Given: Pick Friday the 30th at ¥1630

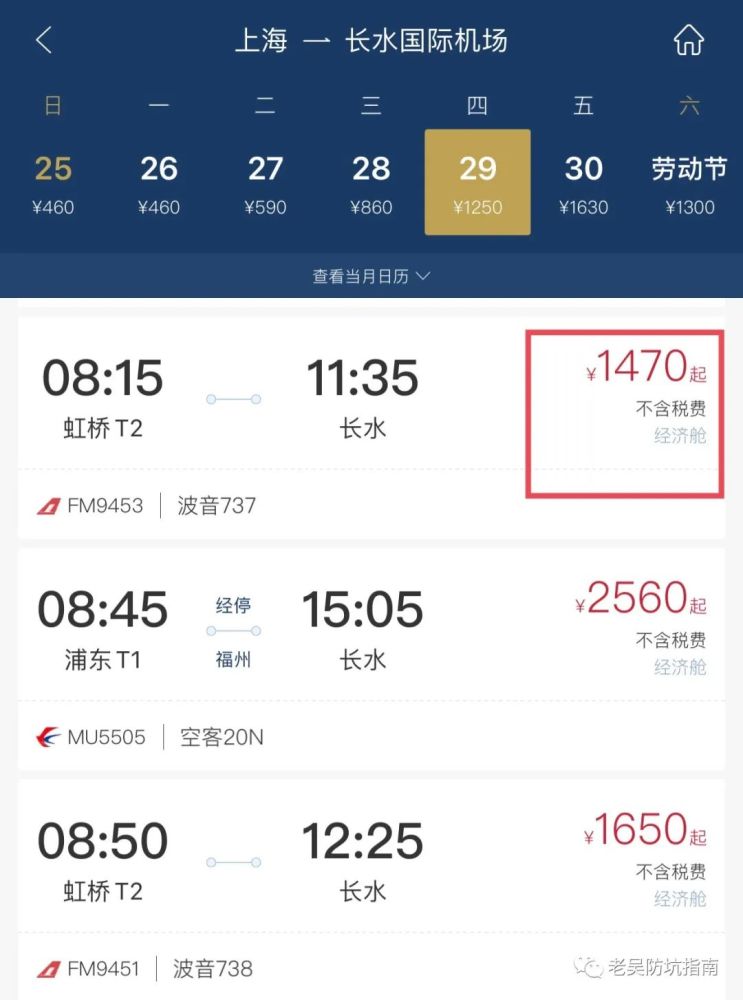Looking at the screenshot, I should pos(584,183).
